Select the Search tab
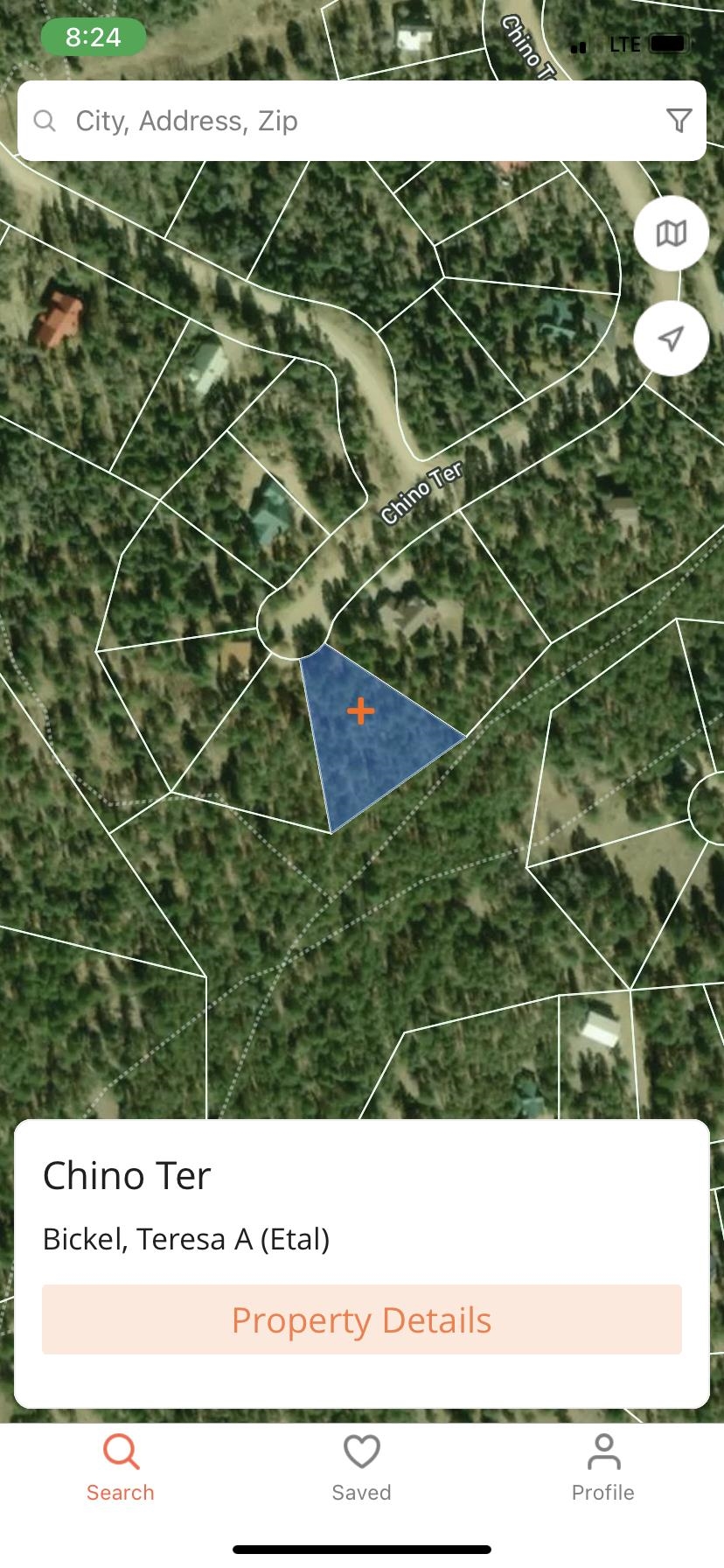Screen dimensions: 724x1568 (x=121, y=1468)
